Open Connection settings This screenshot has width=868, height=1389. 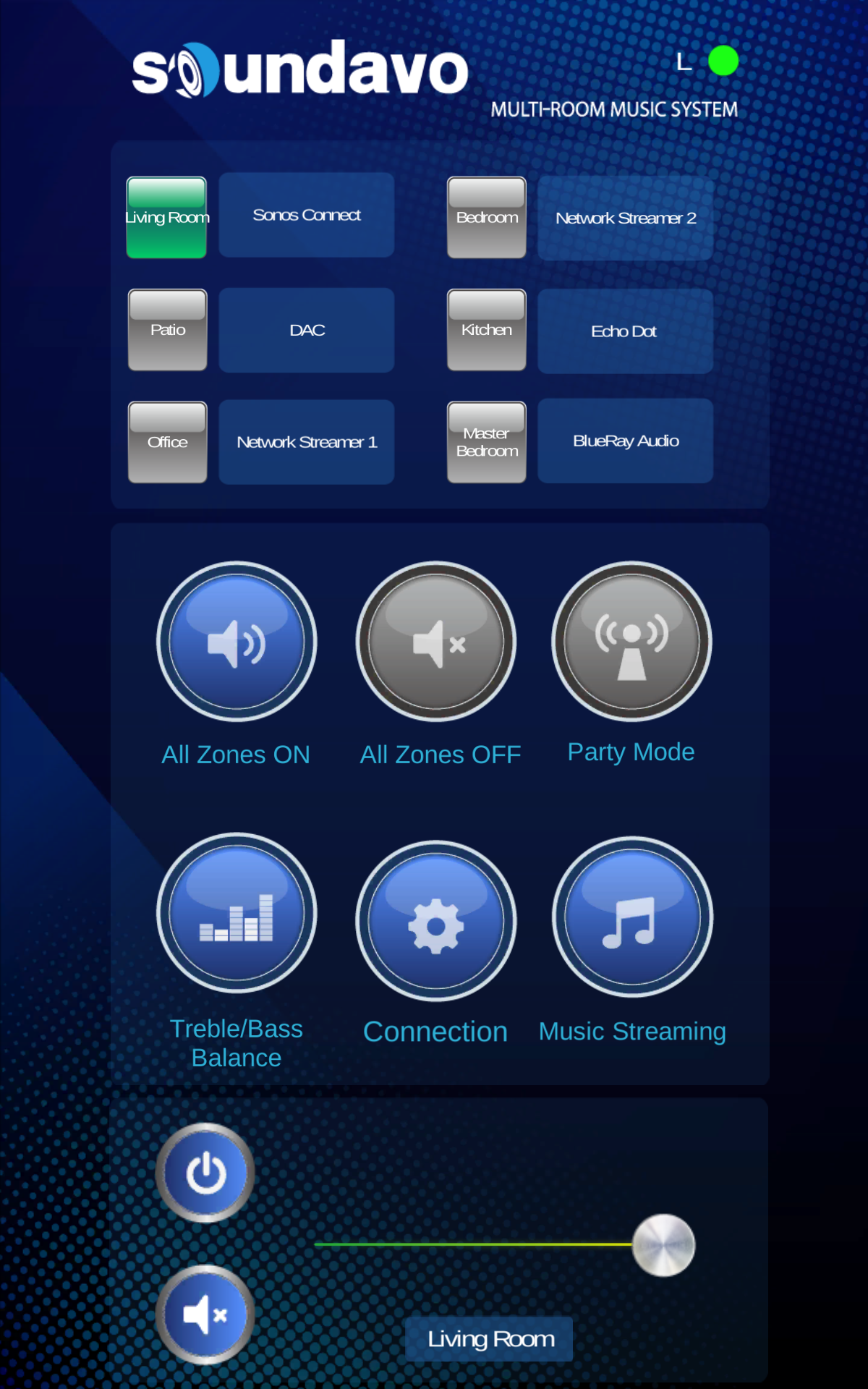[436, 921]
